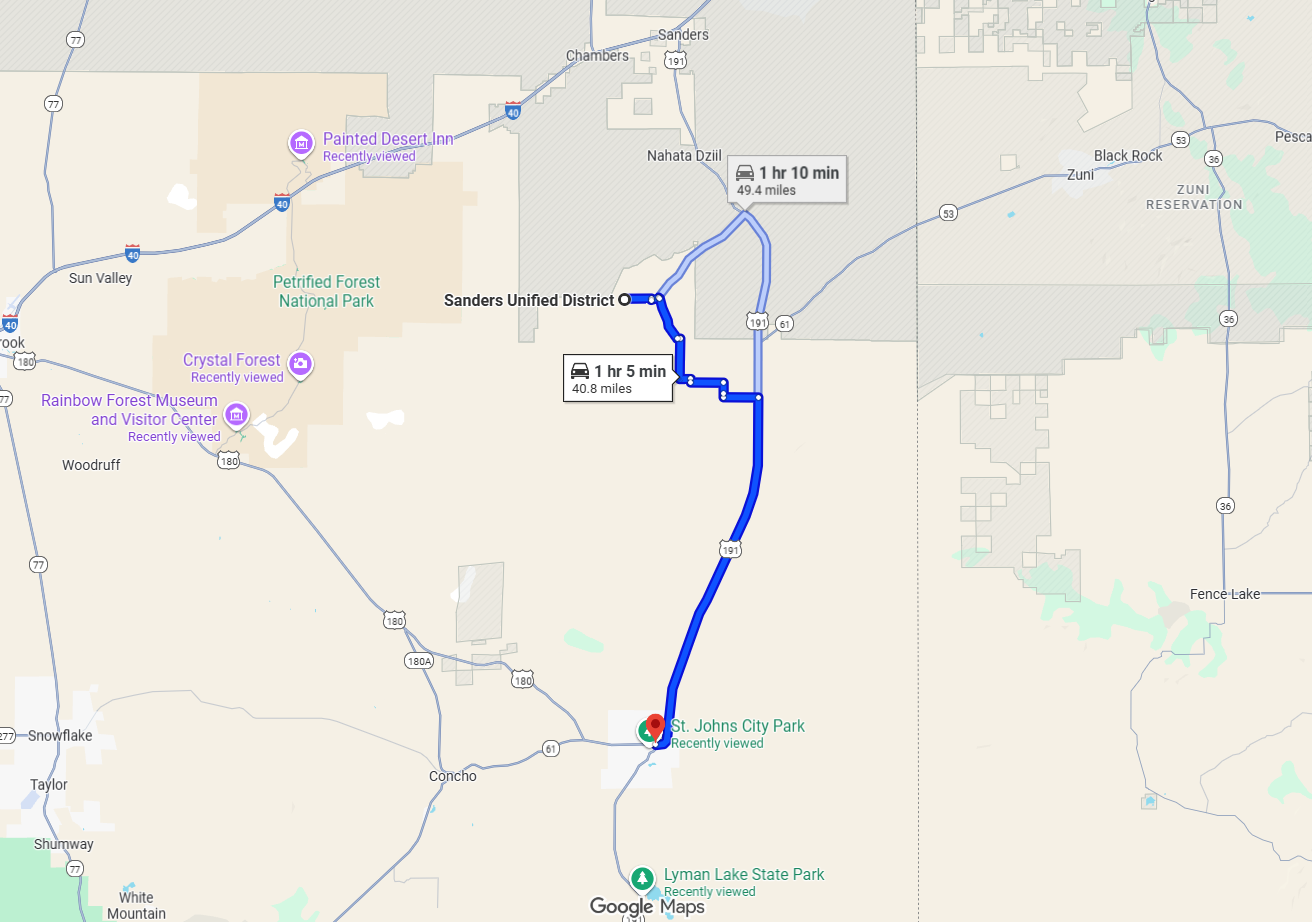The image size is (1312, 922).
Task: Select the 1 hr 10 min alternate route
Action: click(x=787, y=180)
